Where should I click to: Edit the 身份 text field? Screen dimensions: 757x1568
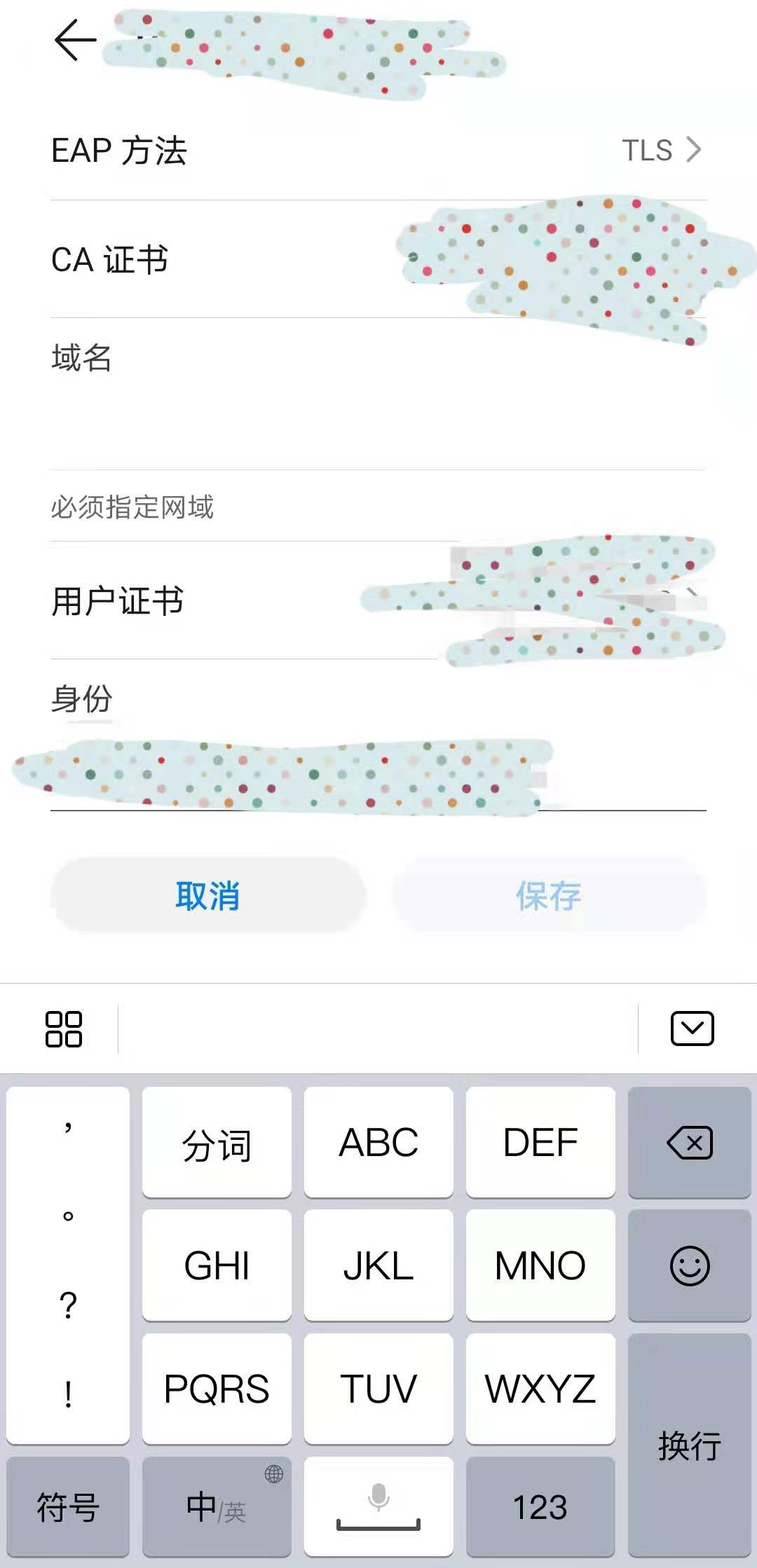pos(378,779)
